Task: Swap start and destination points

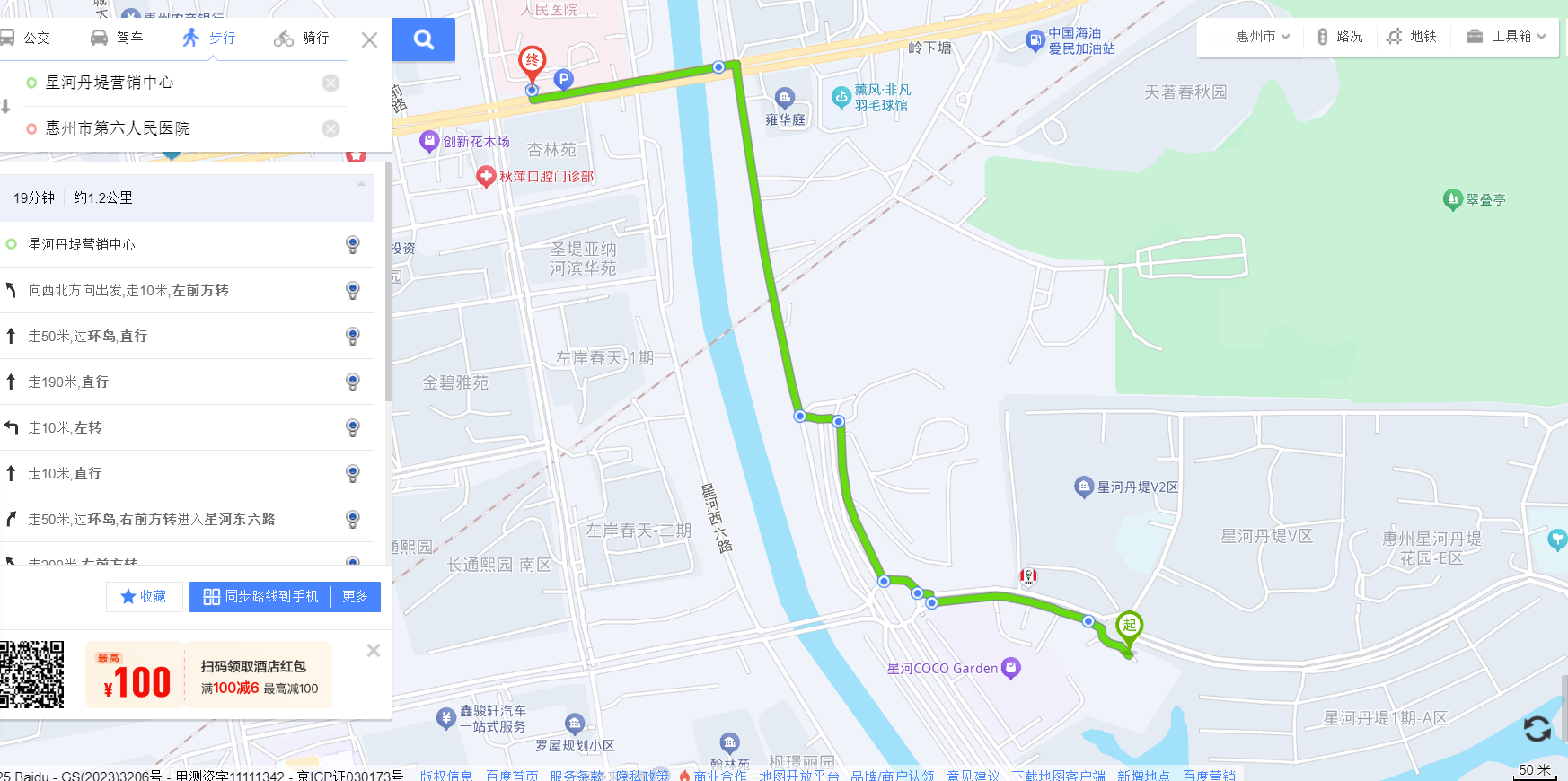Action: tap(5, 106)
